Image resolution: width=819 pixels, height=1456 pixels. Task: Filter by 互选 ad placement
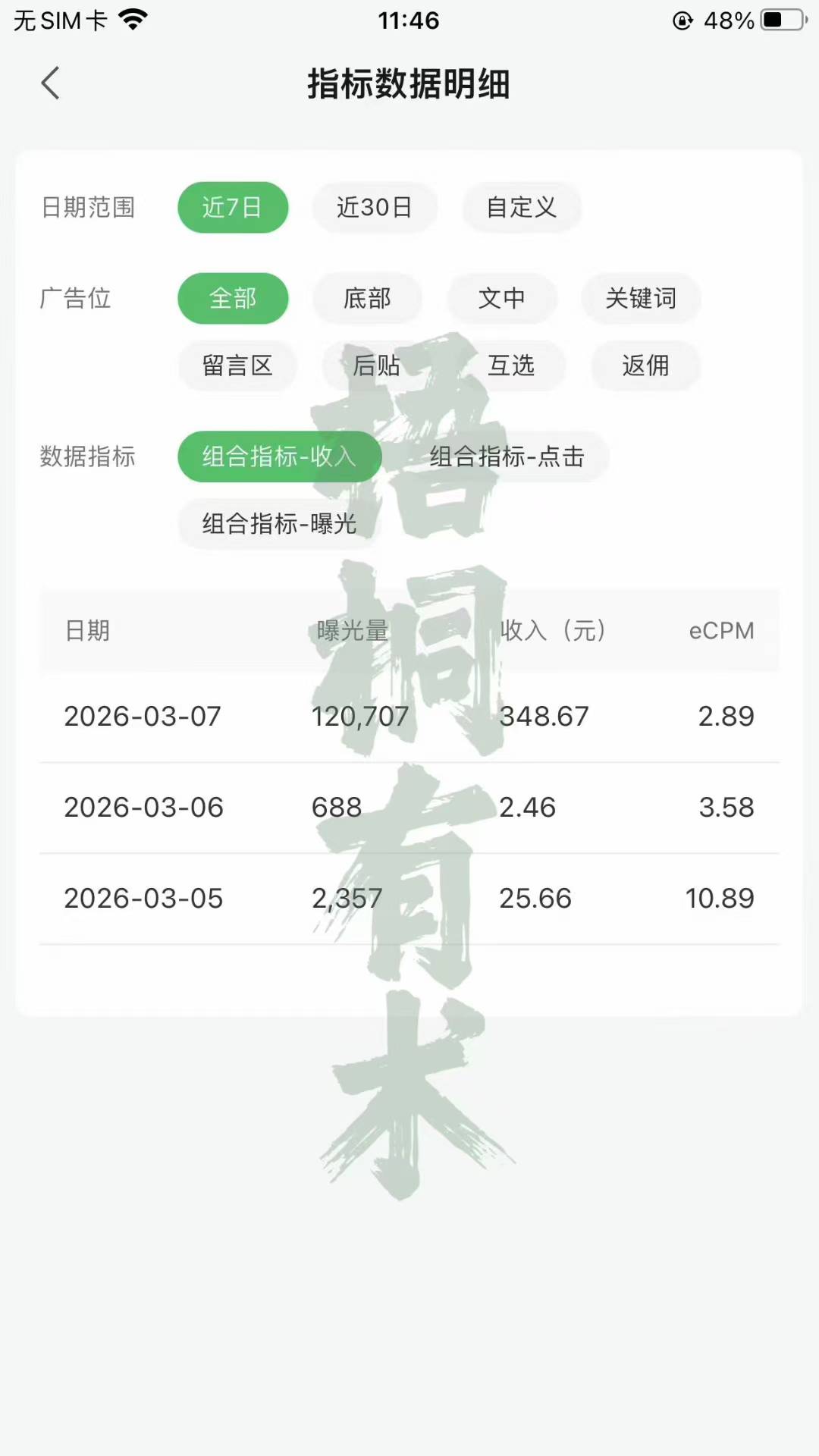(x=511, y=366)
